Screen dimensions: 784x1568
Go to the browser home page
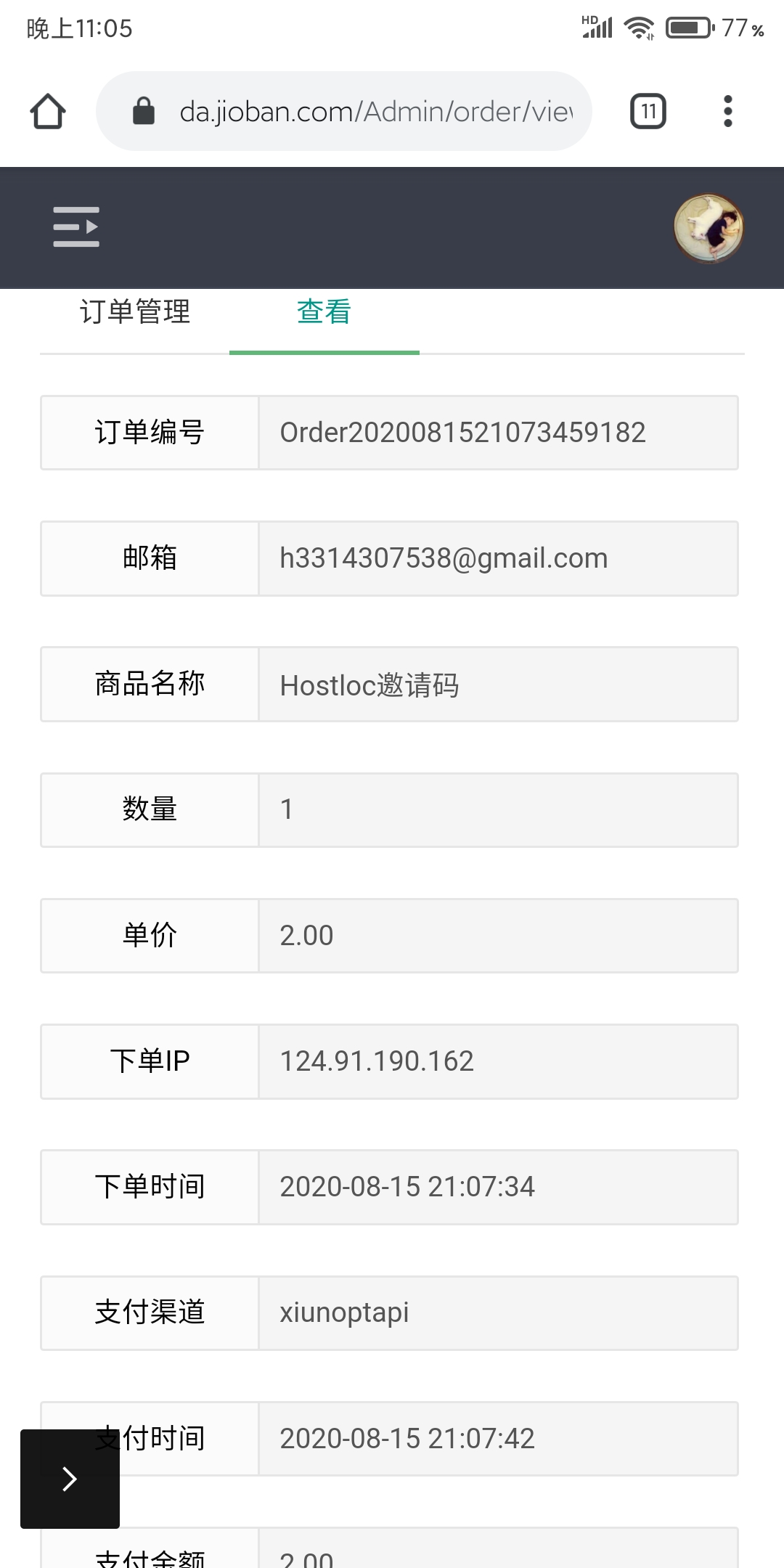(x=48, y=111)
